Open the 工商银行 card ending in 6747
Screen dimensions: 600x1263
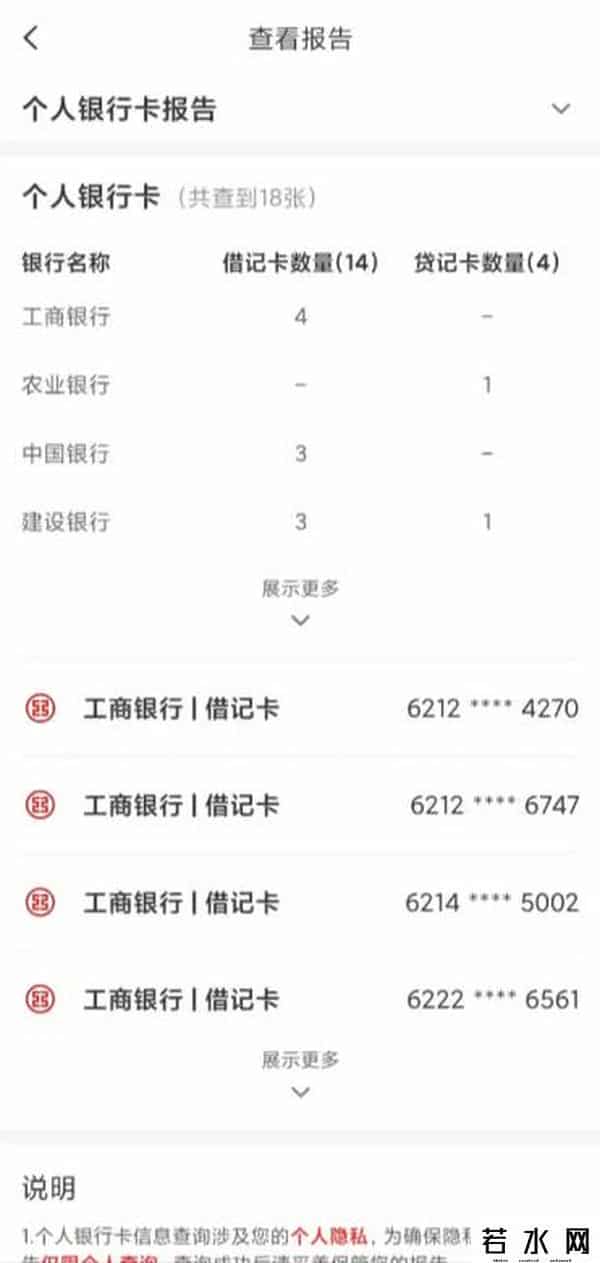click(x=300, y=805)
